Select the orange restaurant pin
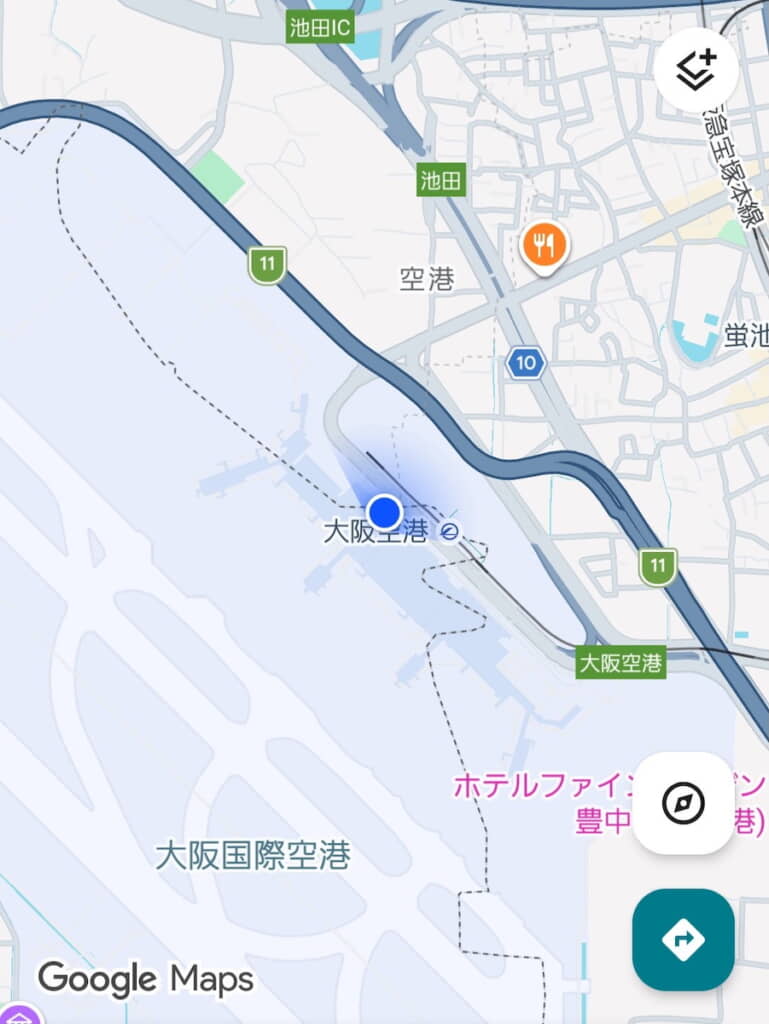The height and width of the screenshot is (1024, 769). 544,241
